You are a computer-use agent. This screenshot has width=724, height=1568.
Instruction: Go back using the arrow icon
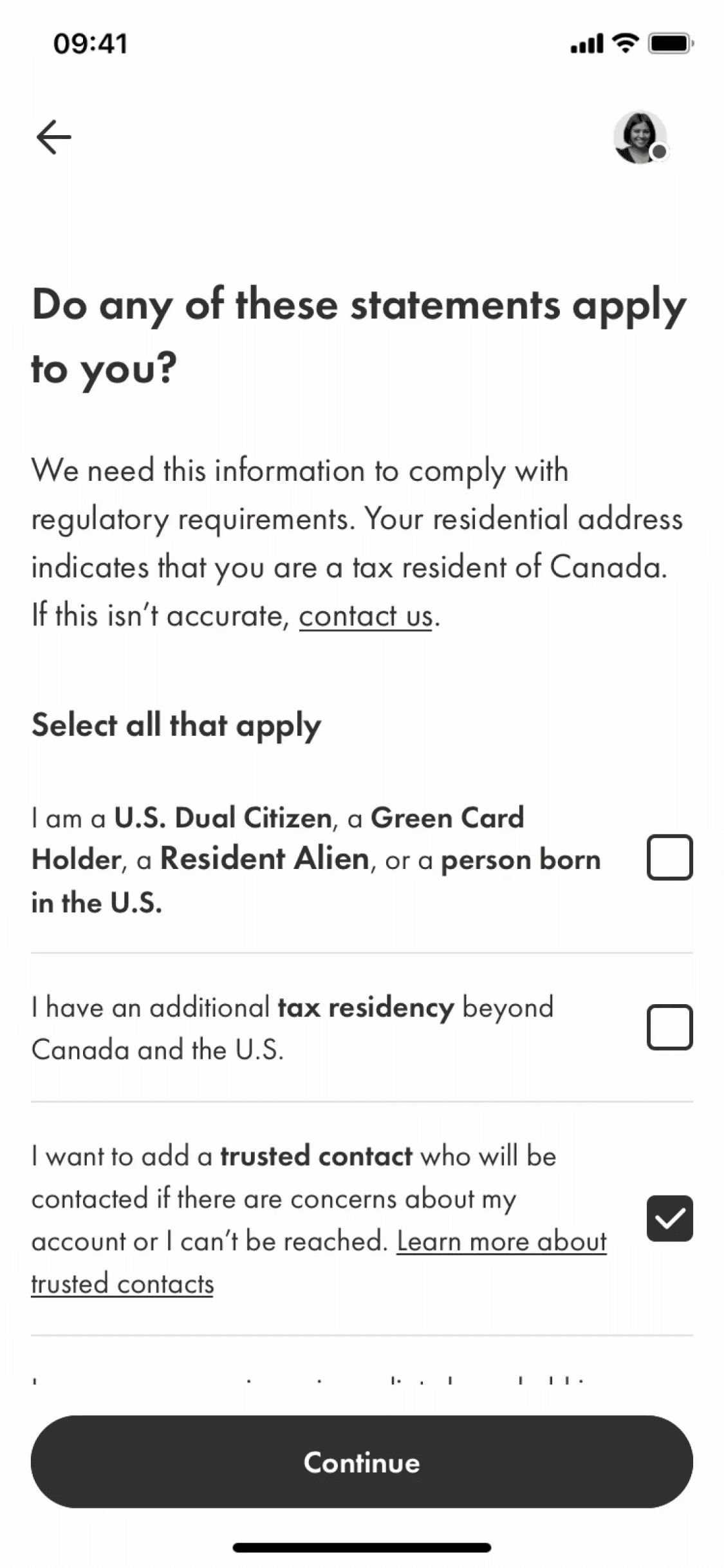(53, 137)
